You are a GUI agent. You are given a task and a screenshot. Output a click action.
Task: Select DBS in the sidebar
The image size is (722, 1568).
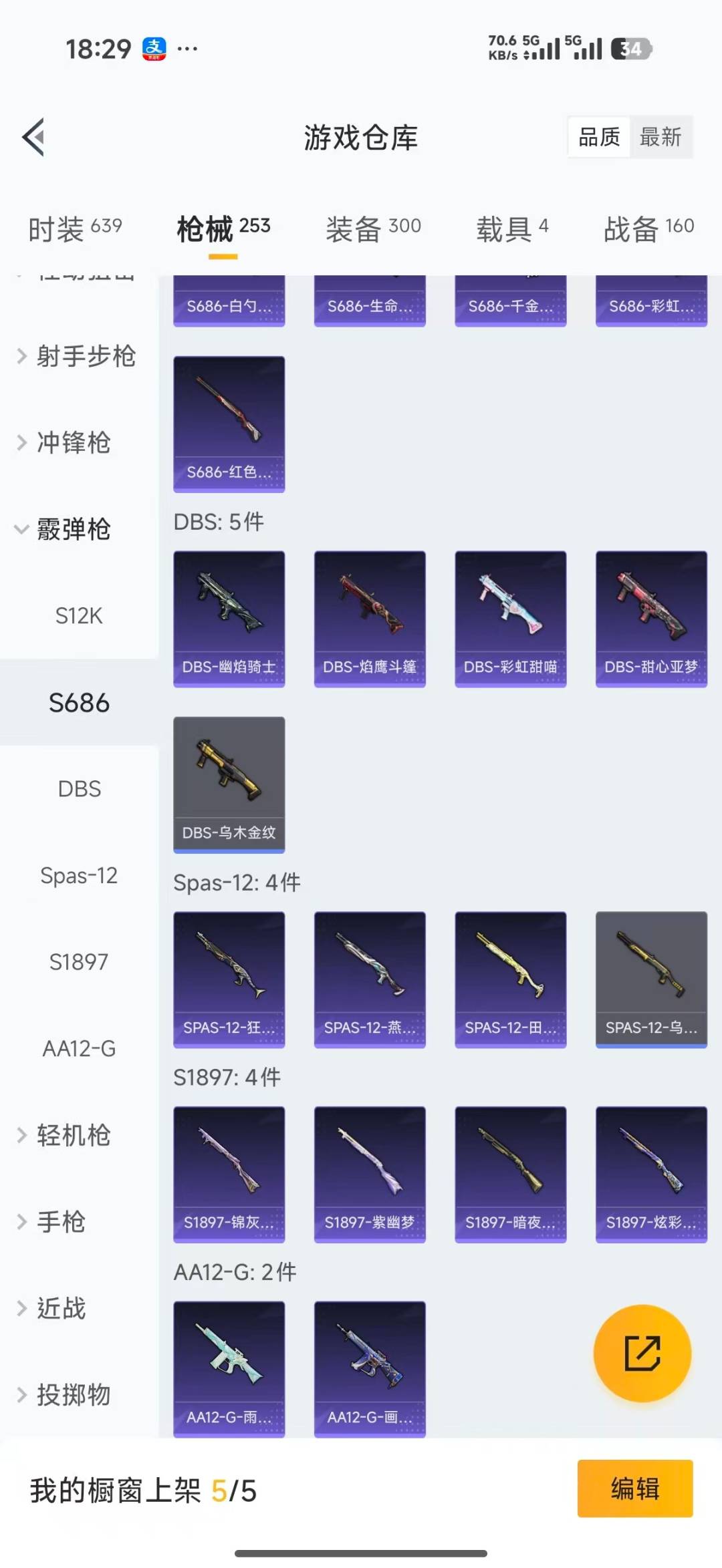coord(80,789)
